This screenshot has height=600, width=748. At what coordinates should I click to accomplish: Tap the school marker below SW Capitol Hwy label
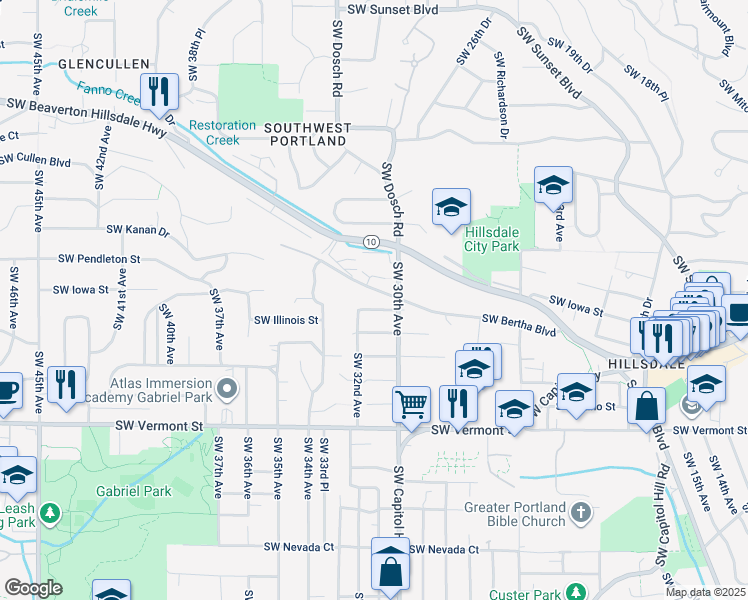(x=576, y=391)
